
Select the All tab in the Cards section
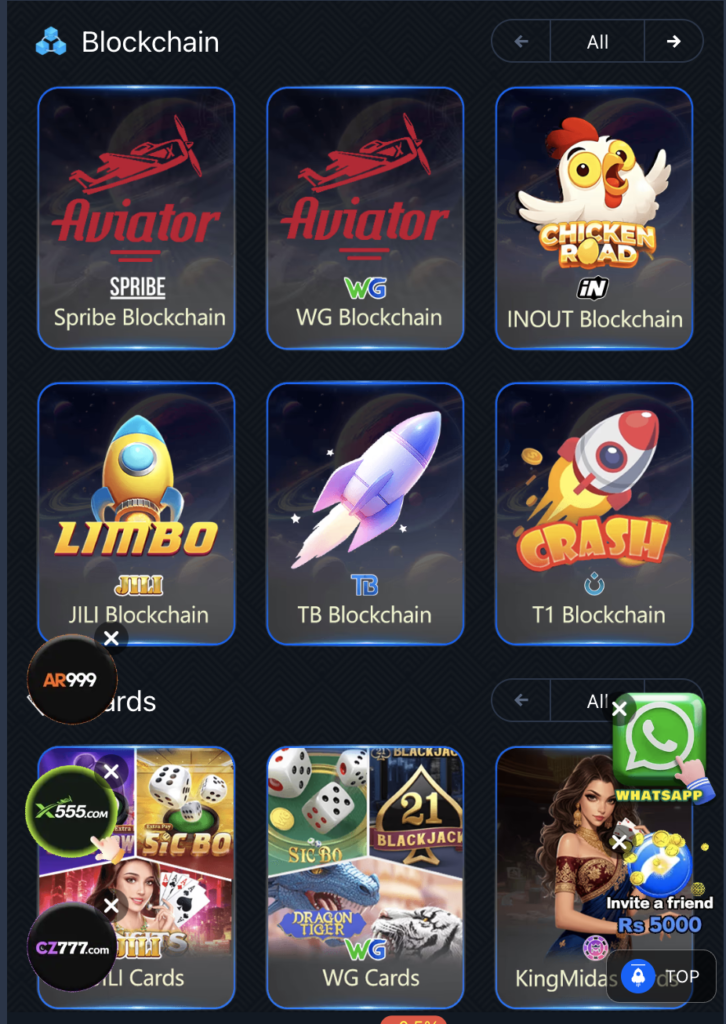point(597,700)
